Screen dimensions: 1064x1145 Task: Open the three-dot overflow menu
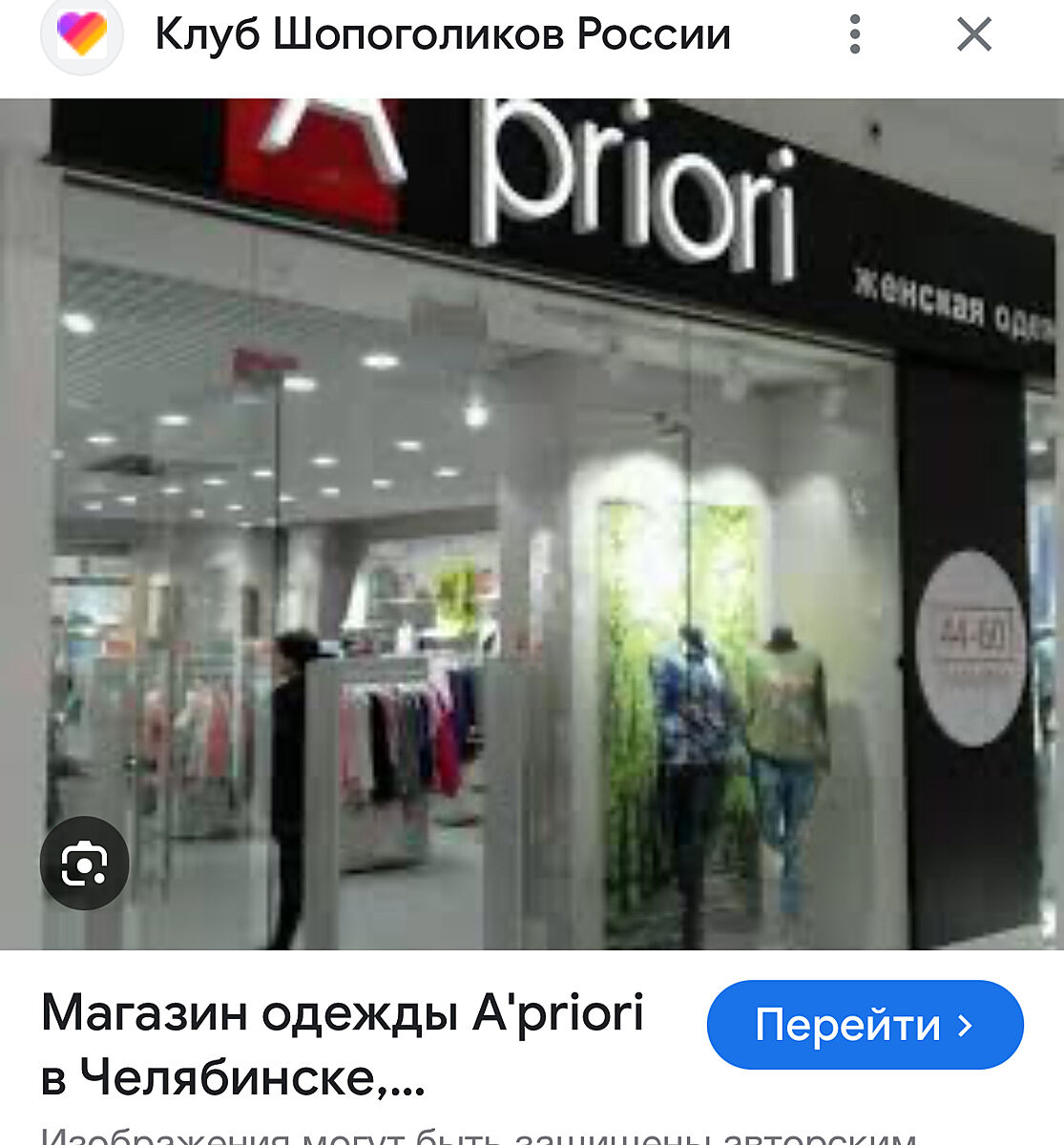(855, 35)
